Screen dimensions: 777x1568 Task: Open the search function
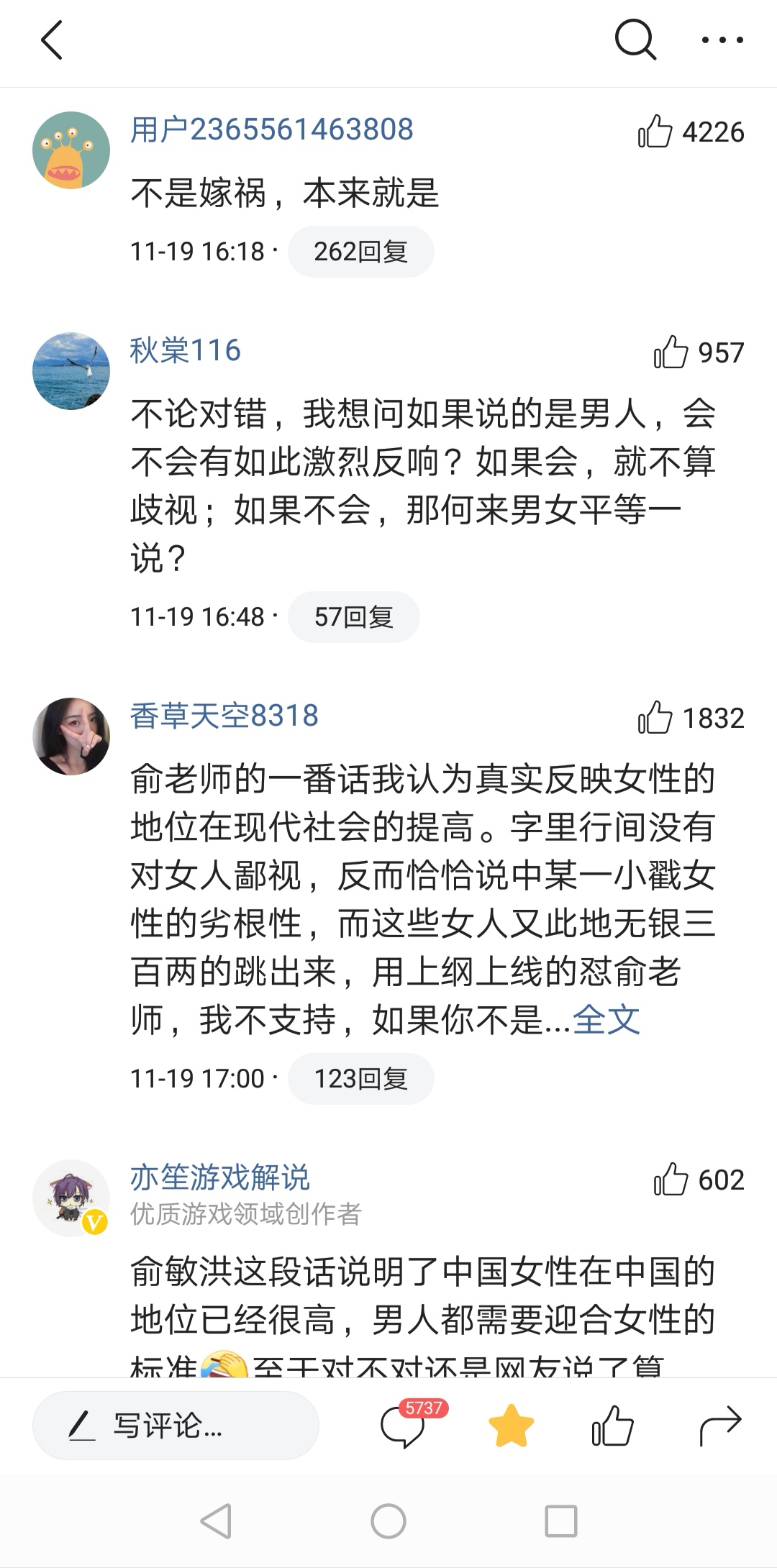pyautogui.click(x=634, y=41)
